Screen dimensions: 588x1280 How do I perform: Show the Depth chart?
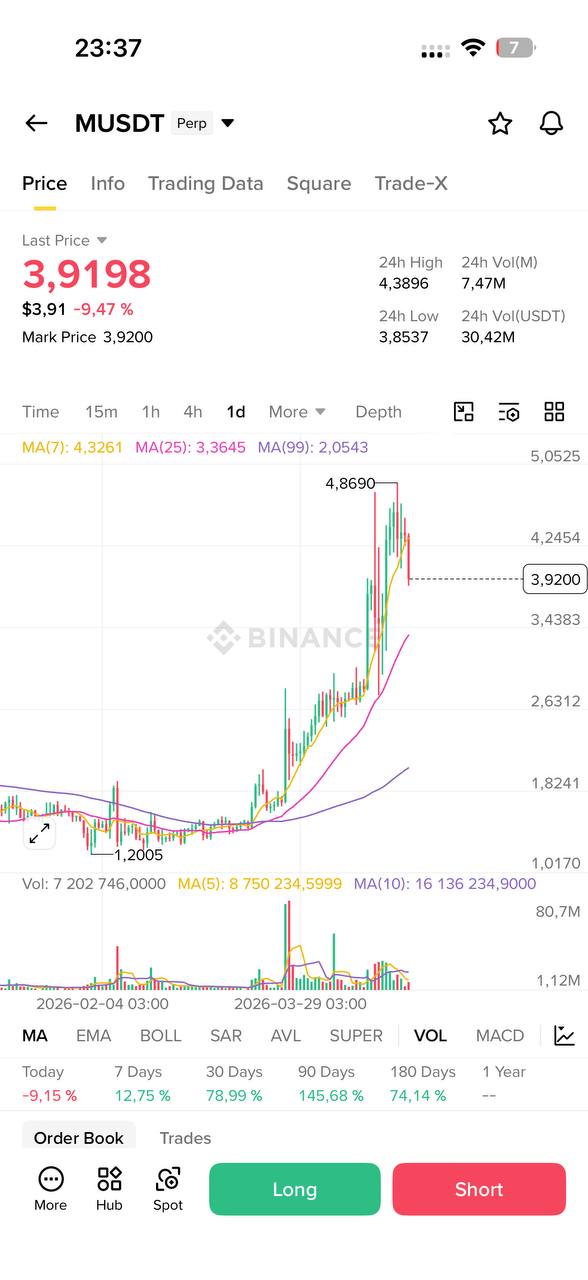tap(378, 412)
